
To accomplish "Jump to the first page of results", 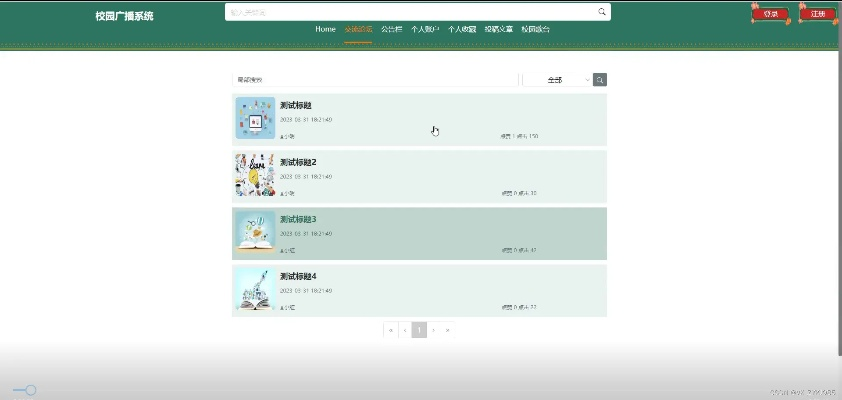I will tap(390, 329).
